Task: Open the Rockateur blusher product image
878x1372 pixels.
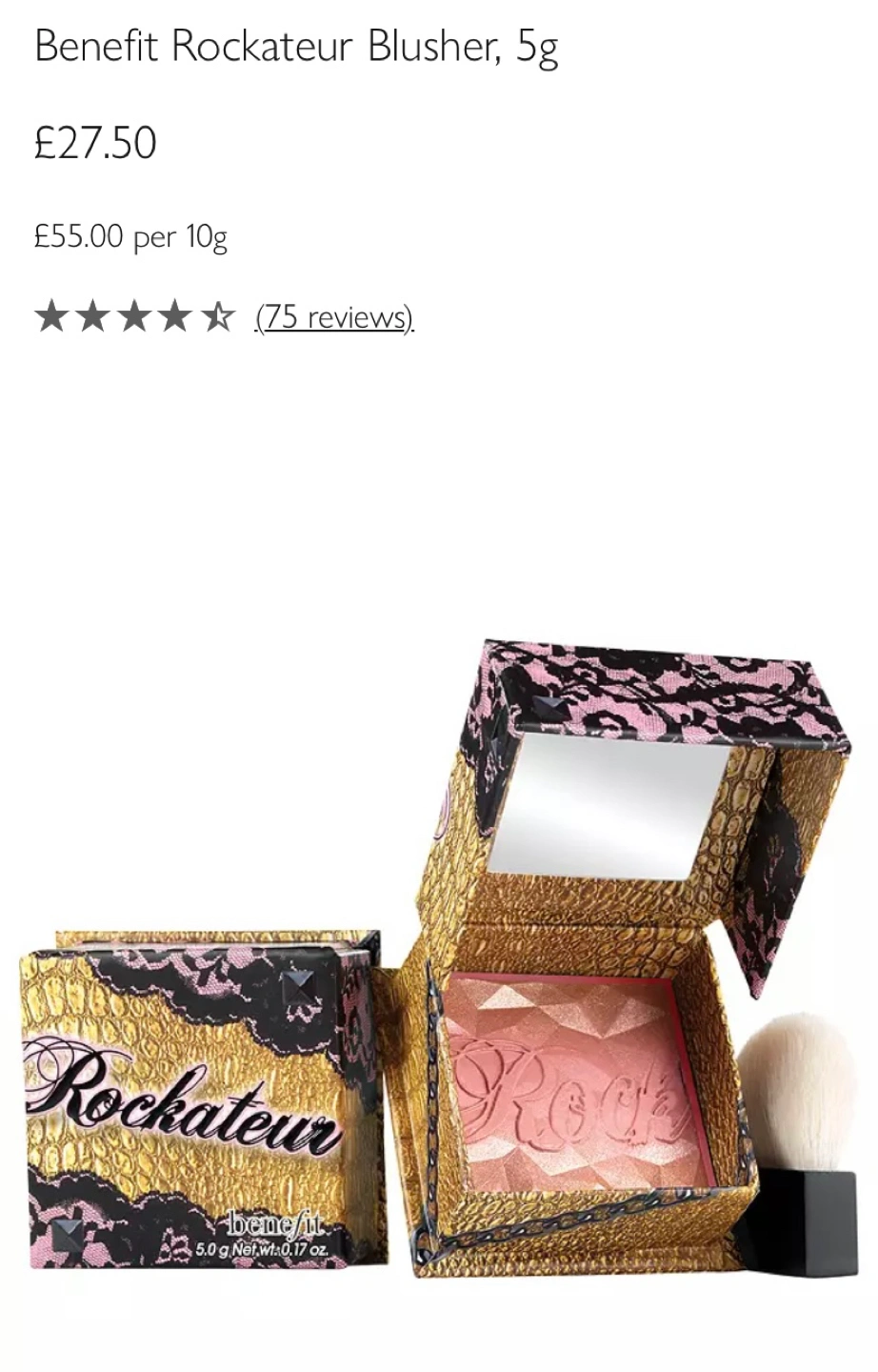Action: tap(438, 958)
